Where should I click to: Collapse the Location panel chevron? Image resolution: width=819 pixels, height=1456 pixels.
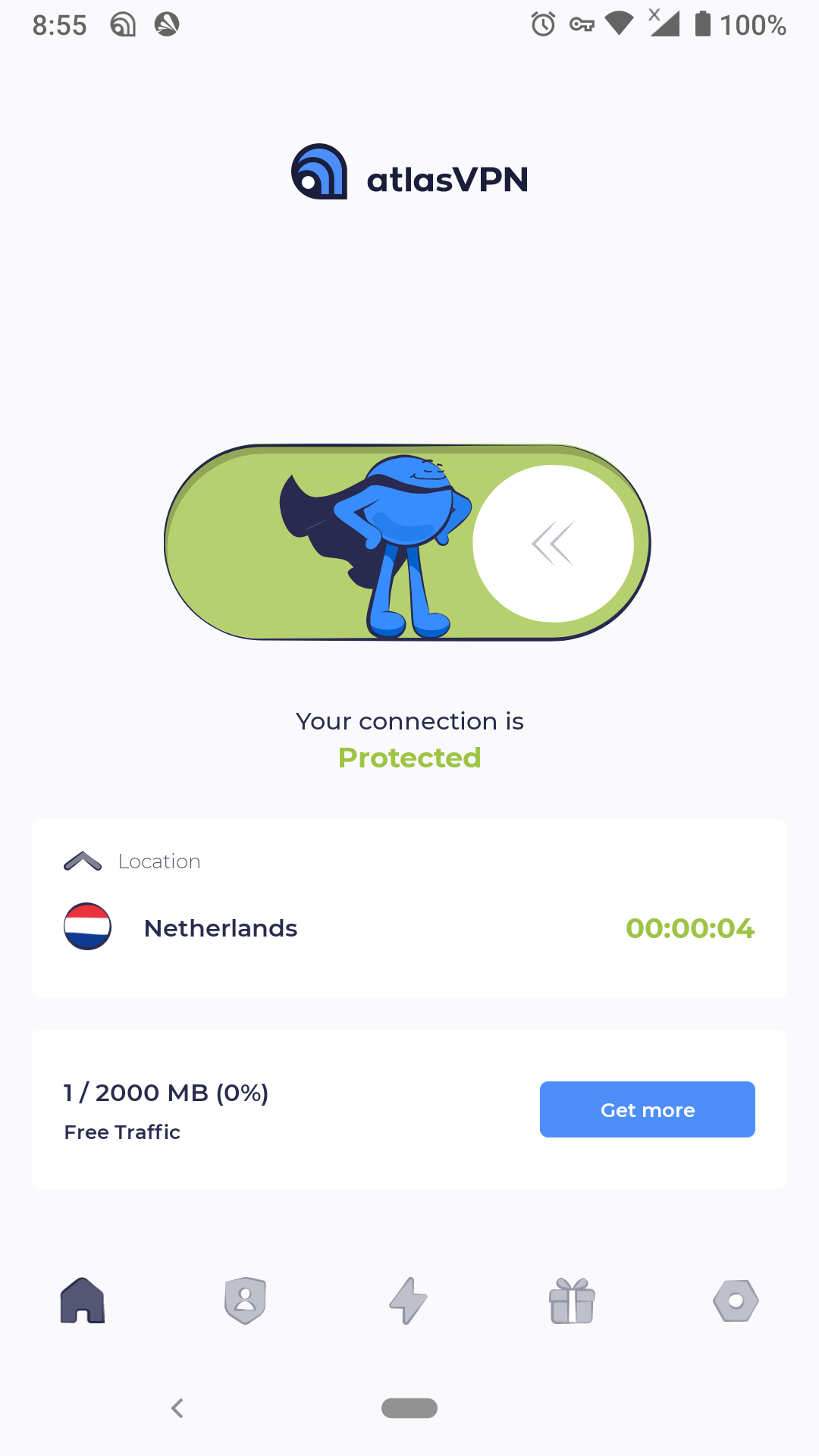click(x=83, y=861)
